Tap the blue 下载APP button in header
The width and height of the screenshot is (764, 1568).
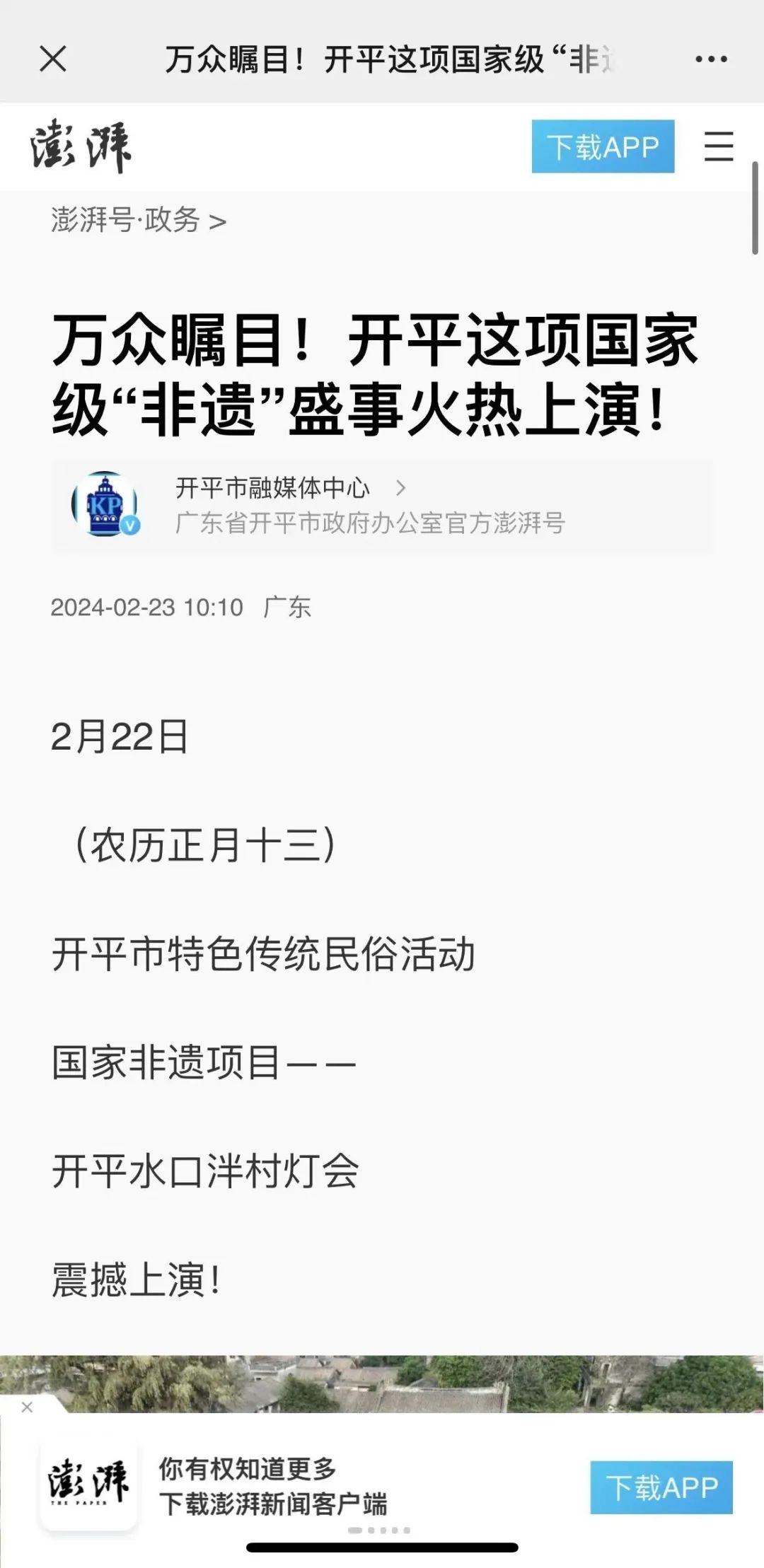(x=603, y=147)
